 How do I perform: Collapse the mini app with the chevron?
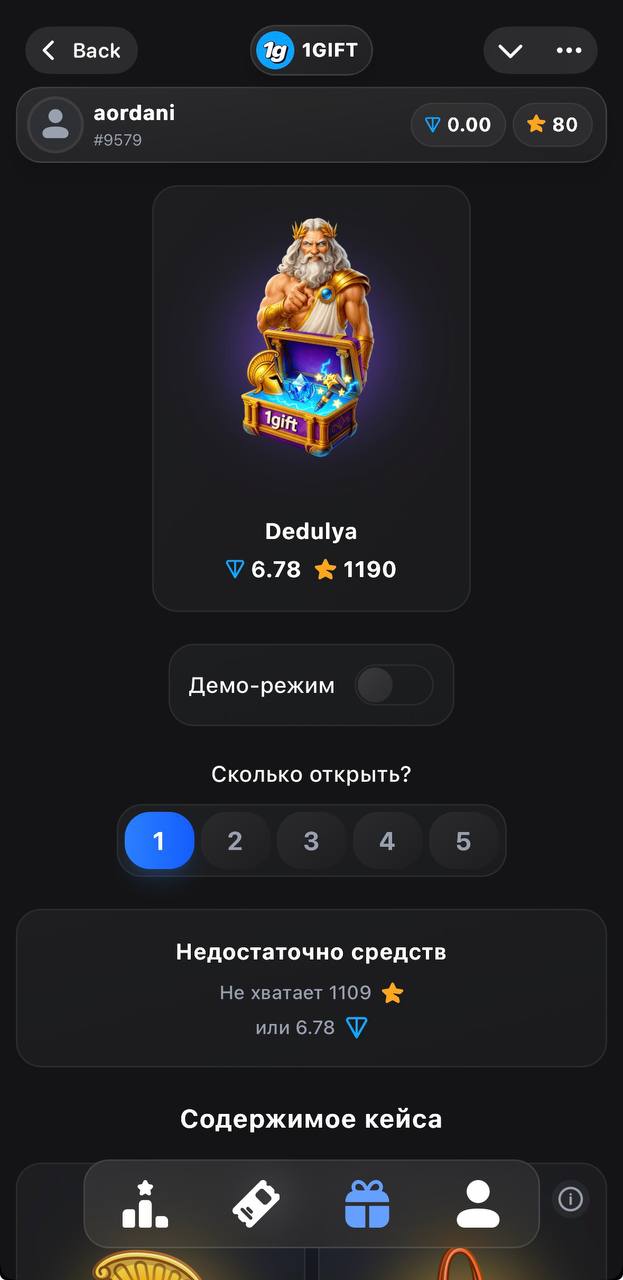(x=511, y=50)
